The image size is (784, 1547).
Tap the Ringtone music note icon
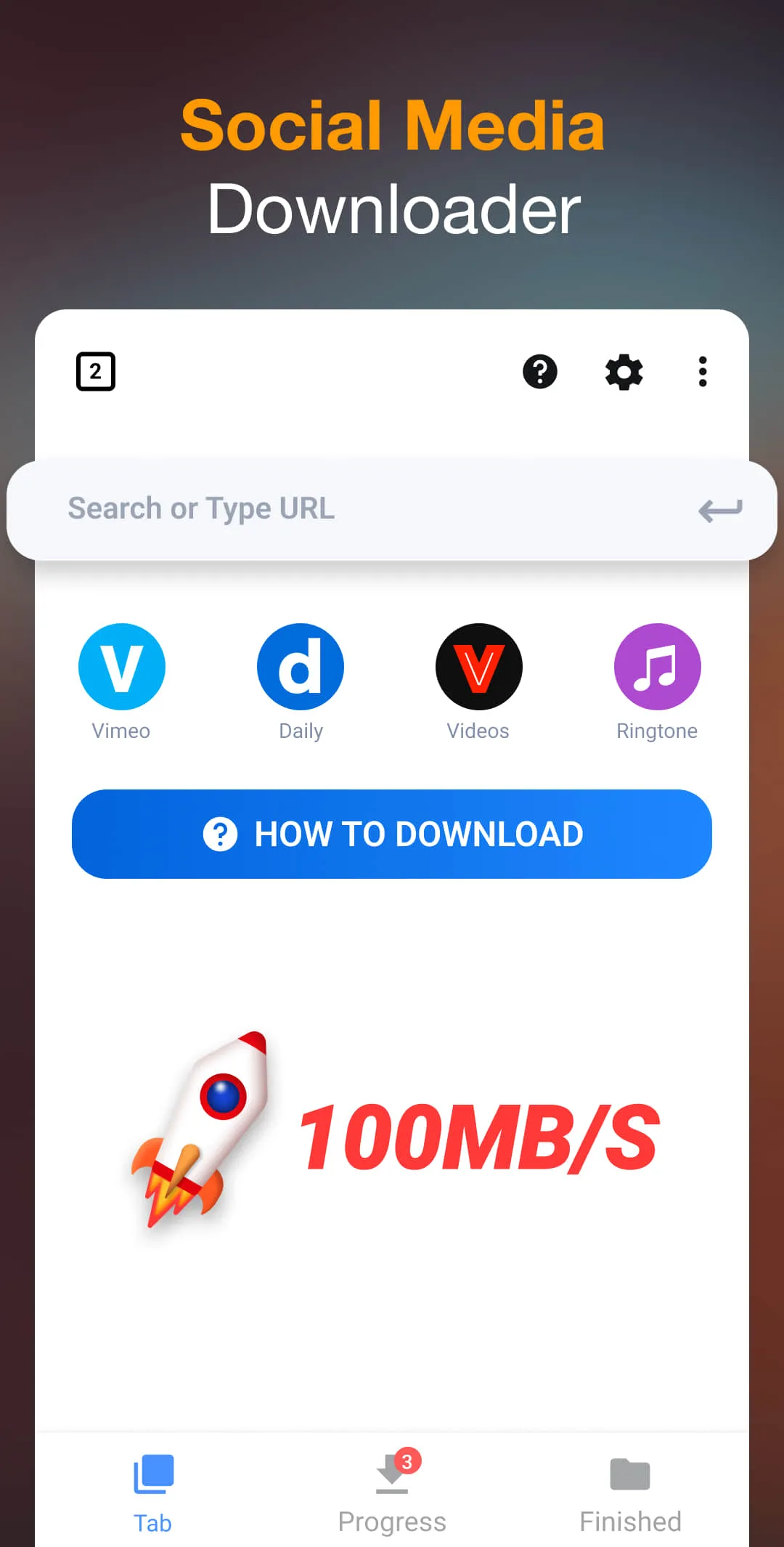point(656,666)
